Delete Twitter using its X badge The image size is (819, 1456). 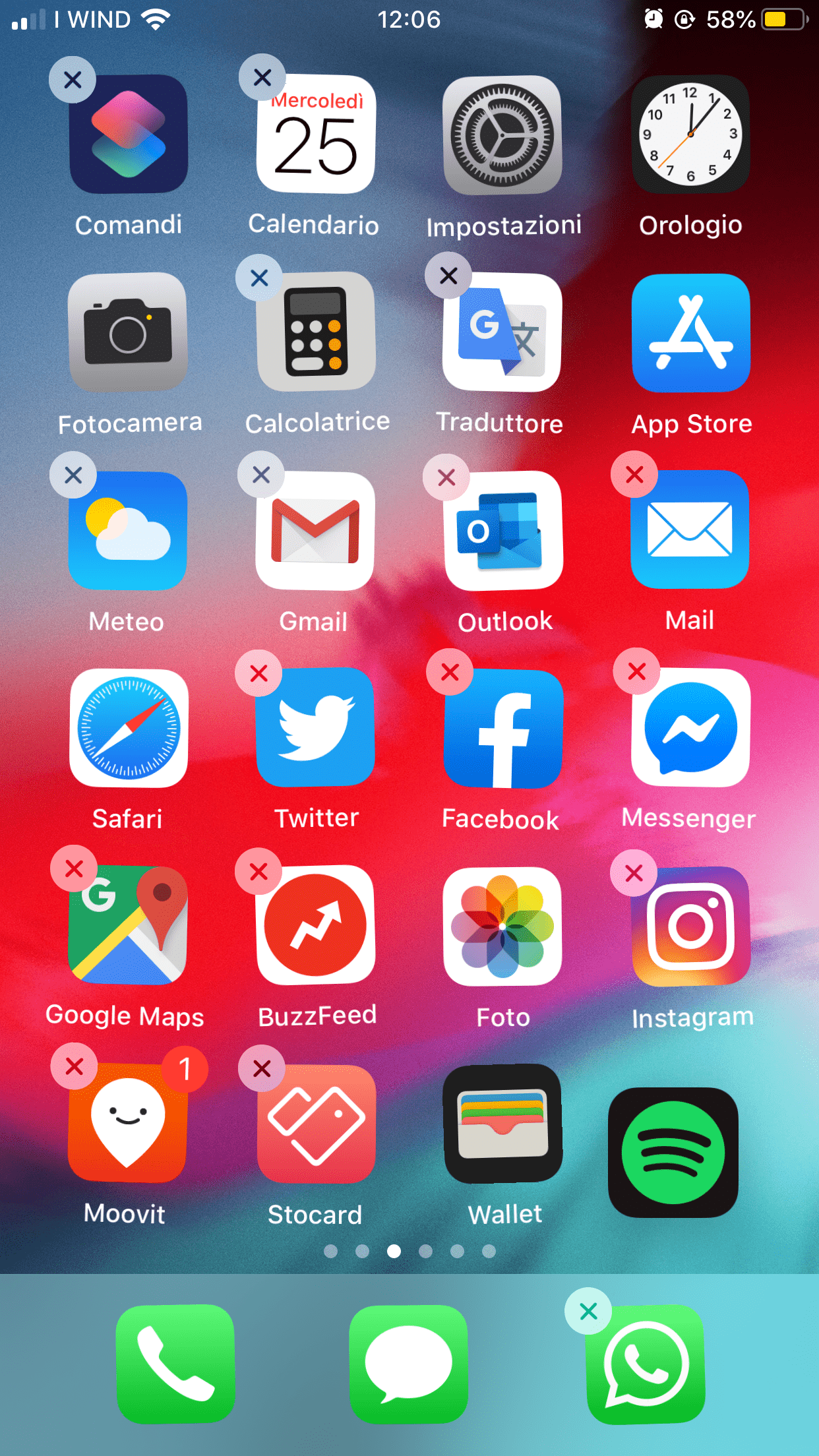point(258,673)
